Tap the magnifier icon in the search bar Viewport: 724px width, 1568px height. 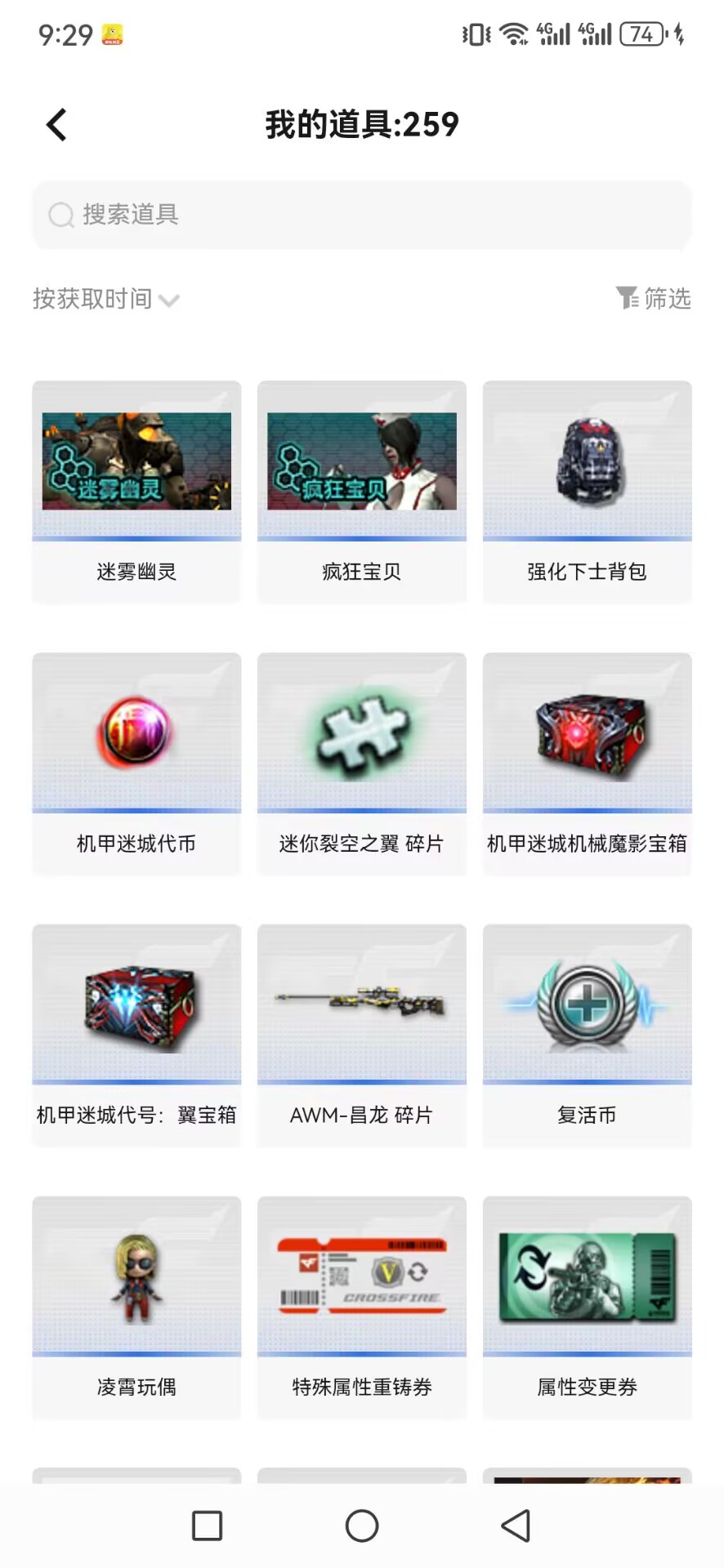(x=61, y=215)
